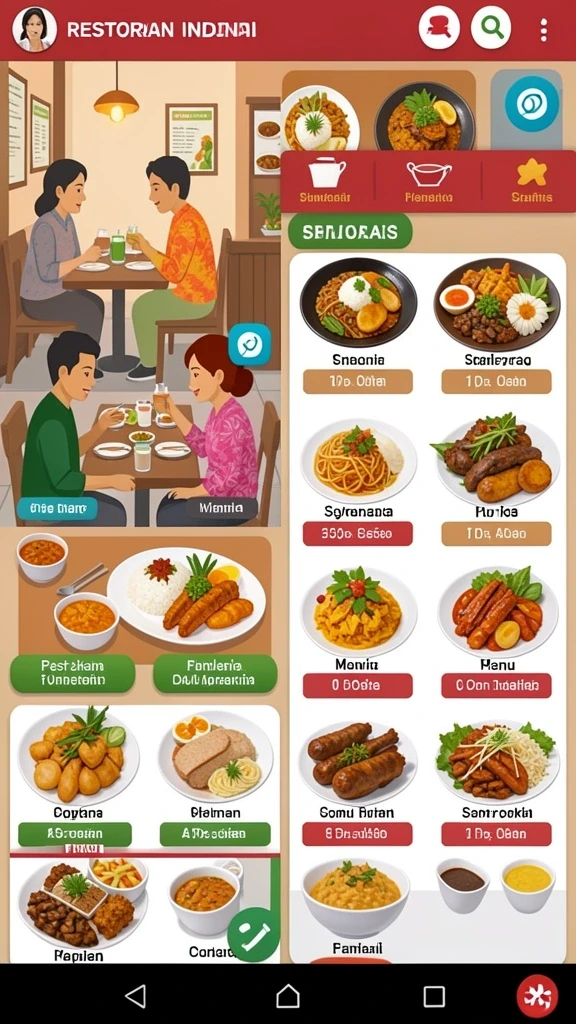Viewport: 576px width, 1024px height.
Task: Open the search magnifier in the app bar
Action: coord(490,28)
